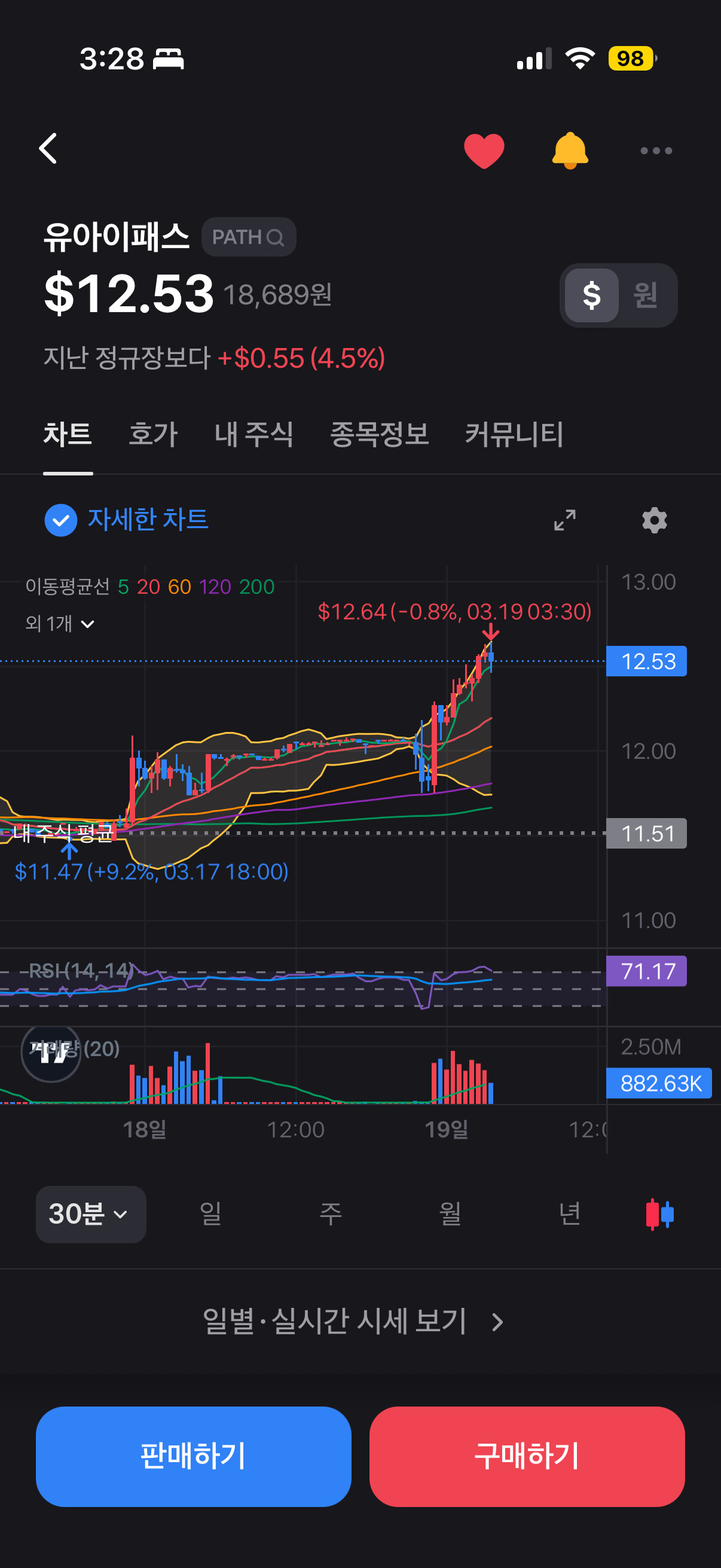
Task: Open chart settings gear
Action: coord(654,520)
